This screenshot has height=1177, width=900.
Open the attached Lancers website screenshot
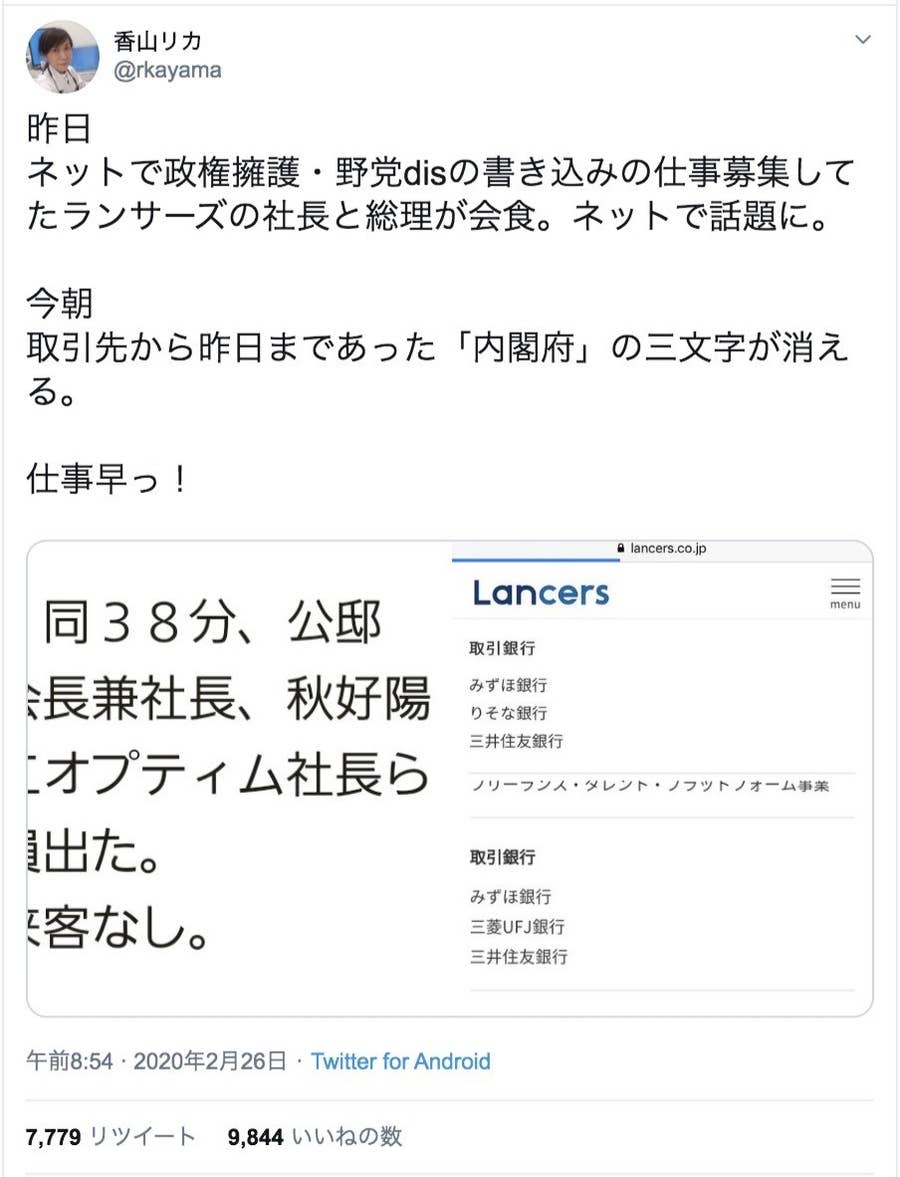coord(662,778)
